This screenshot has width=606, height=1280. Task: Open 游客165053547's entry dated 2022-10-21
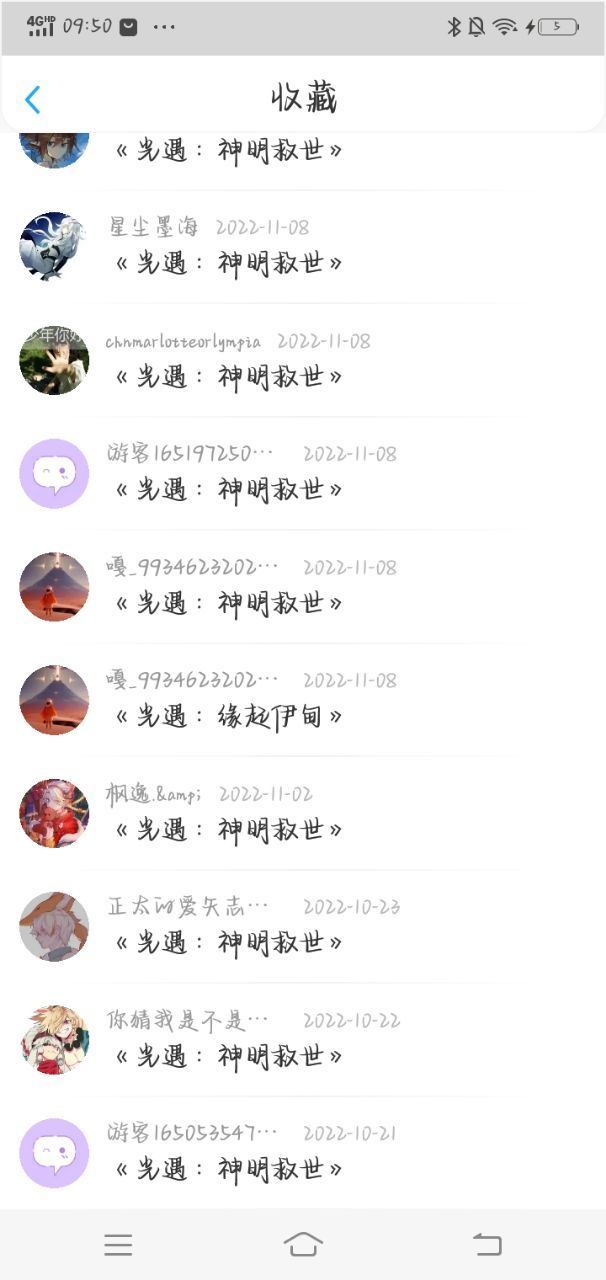[303, 1152]
